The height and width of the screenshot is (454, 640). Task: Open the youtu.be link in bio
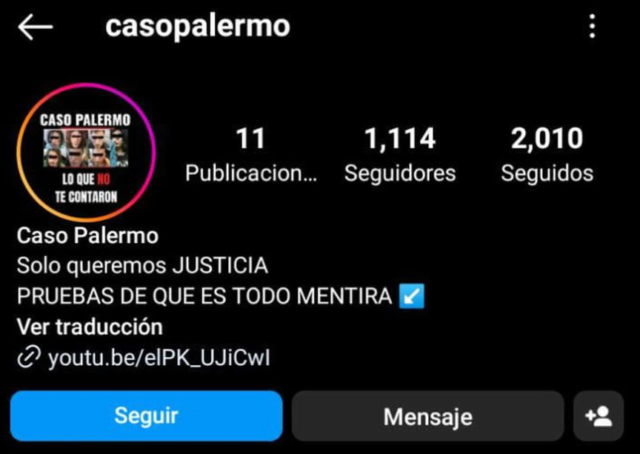coord(158,357)
